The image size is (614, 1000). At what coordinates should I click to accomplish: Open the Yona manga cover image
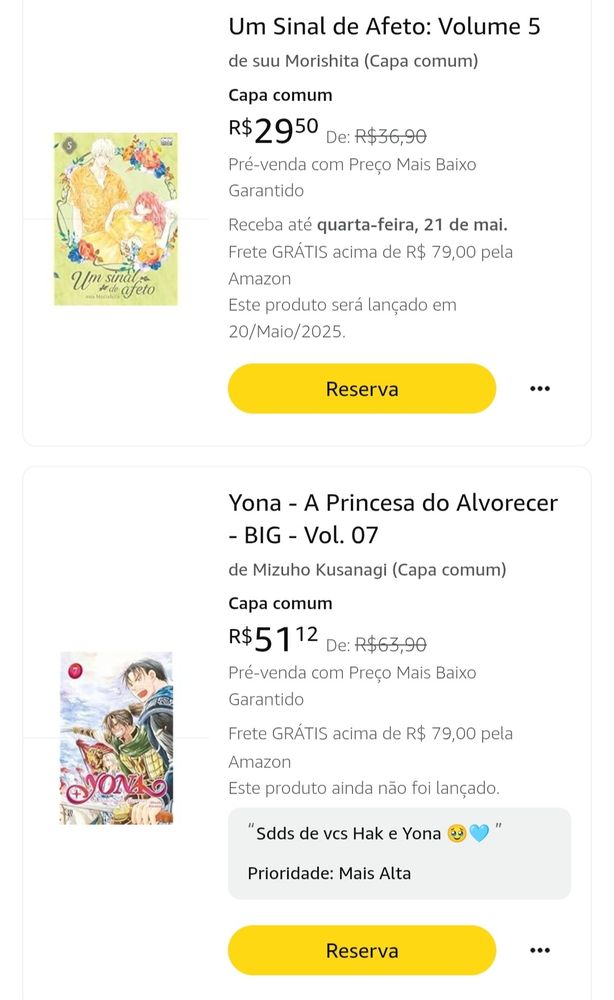coord(116,738)
